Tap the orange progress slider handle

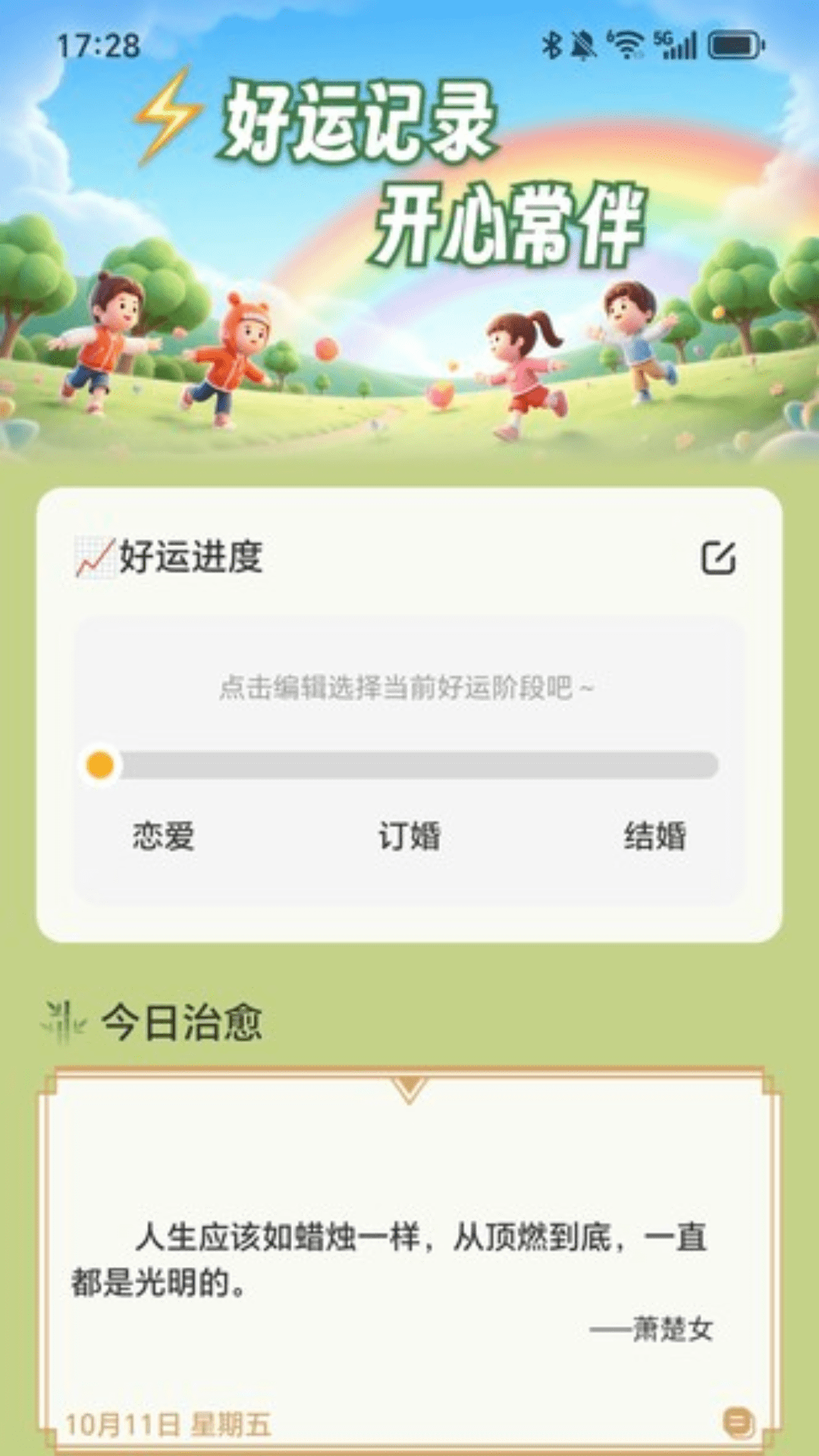click(100, 764)
